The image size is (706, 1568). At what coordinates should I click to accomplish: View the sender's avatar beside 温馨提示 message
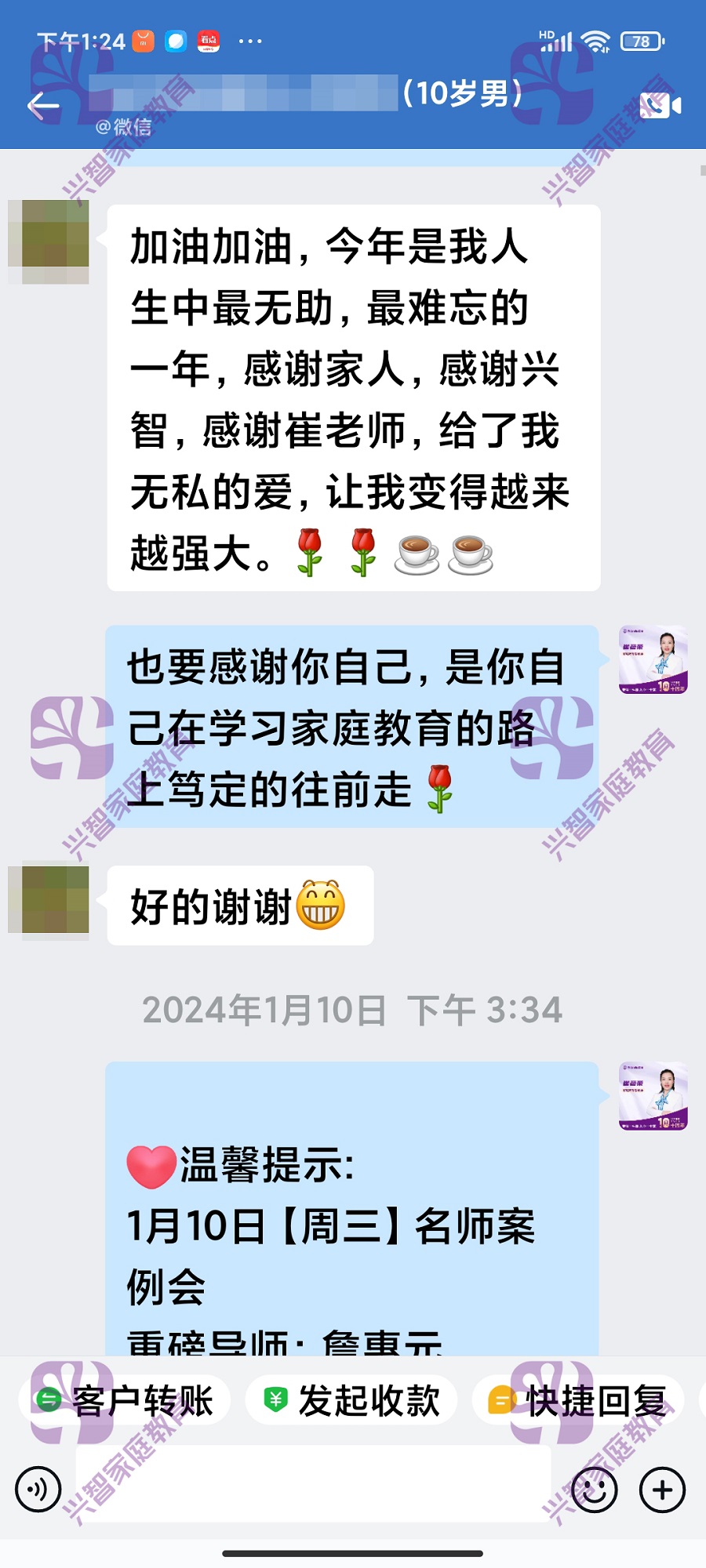click(x=653, y=1096)
